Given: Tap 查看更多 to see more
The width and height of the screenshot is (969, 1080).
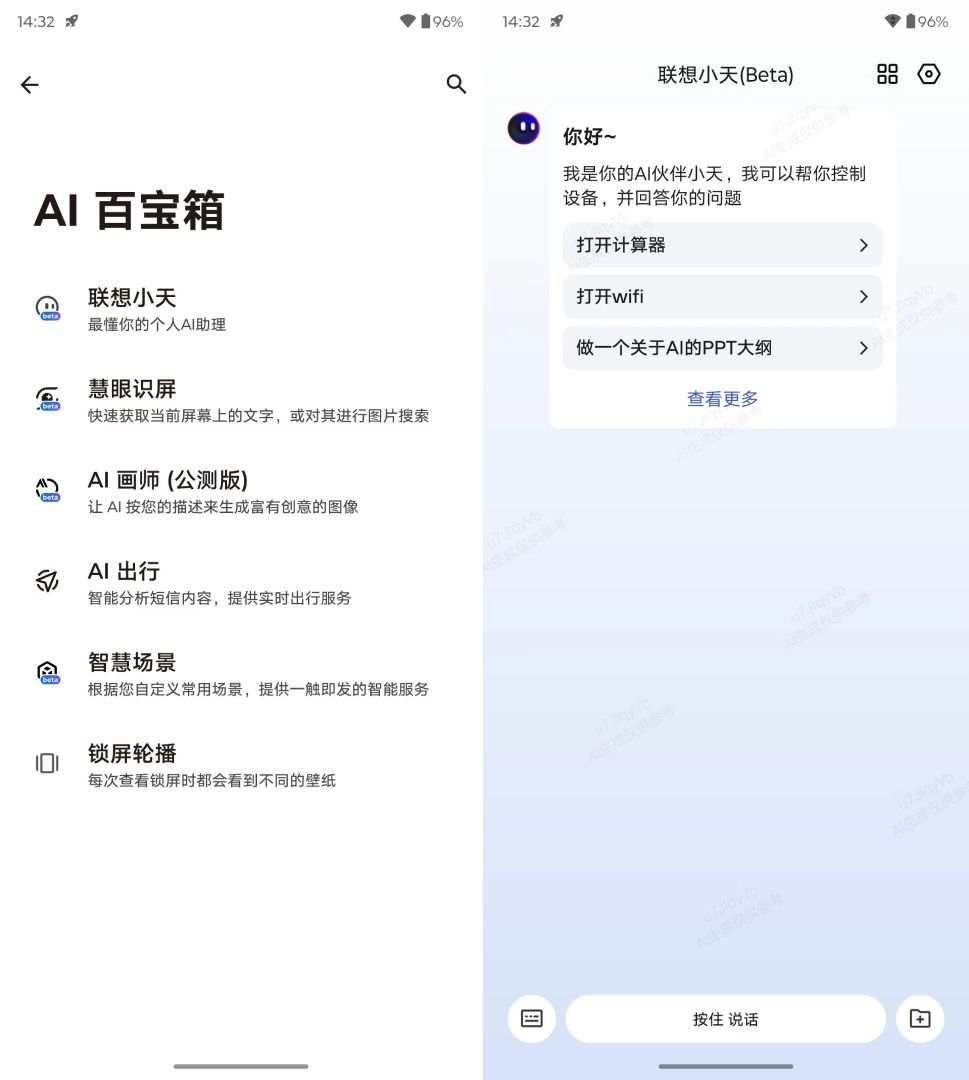Looking at the screenshot, I should click(722, 399).
